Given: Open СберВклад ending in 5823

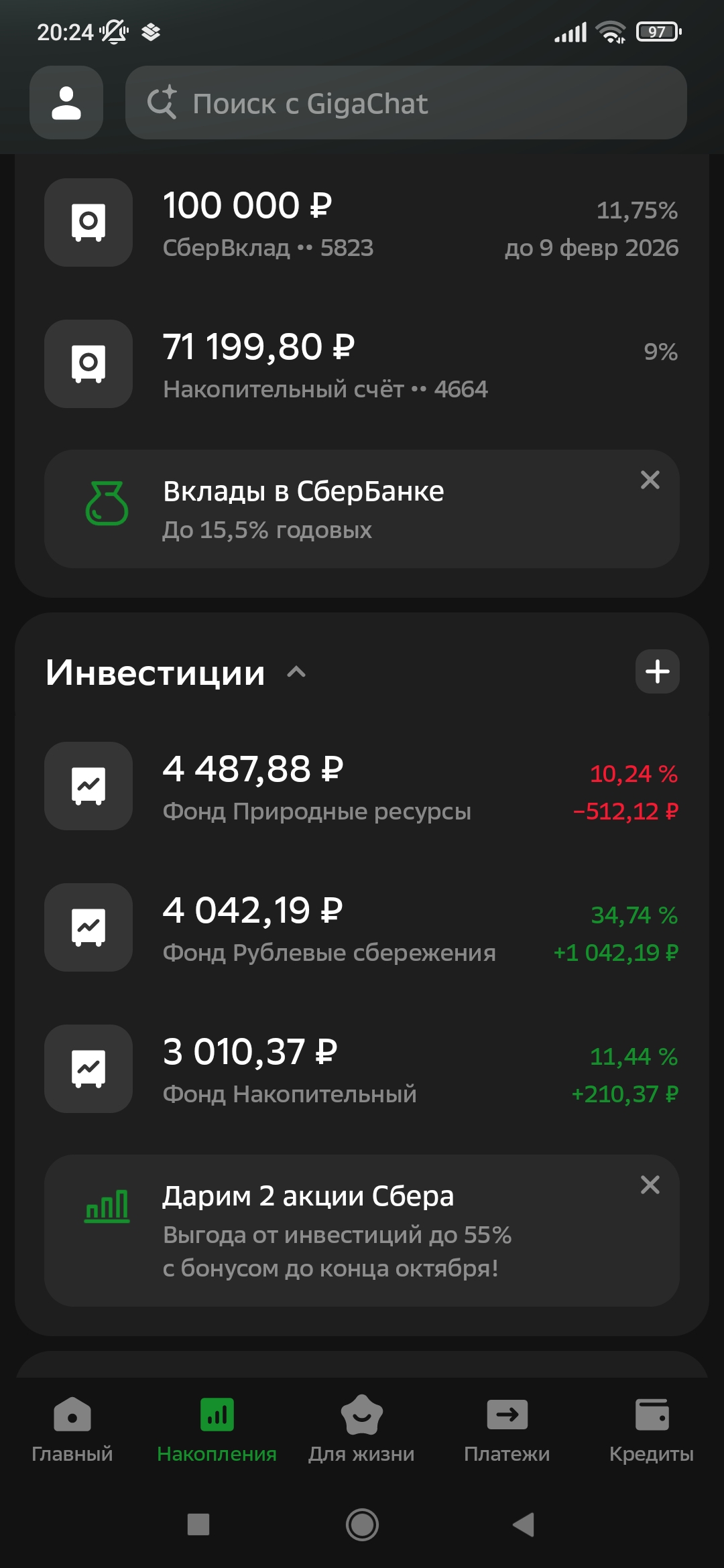Looking at the screenshot, I should click(361, 223).
